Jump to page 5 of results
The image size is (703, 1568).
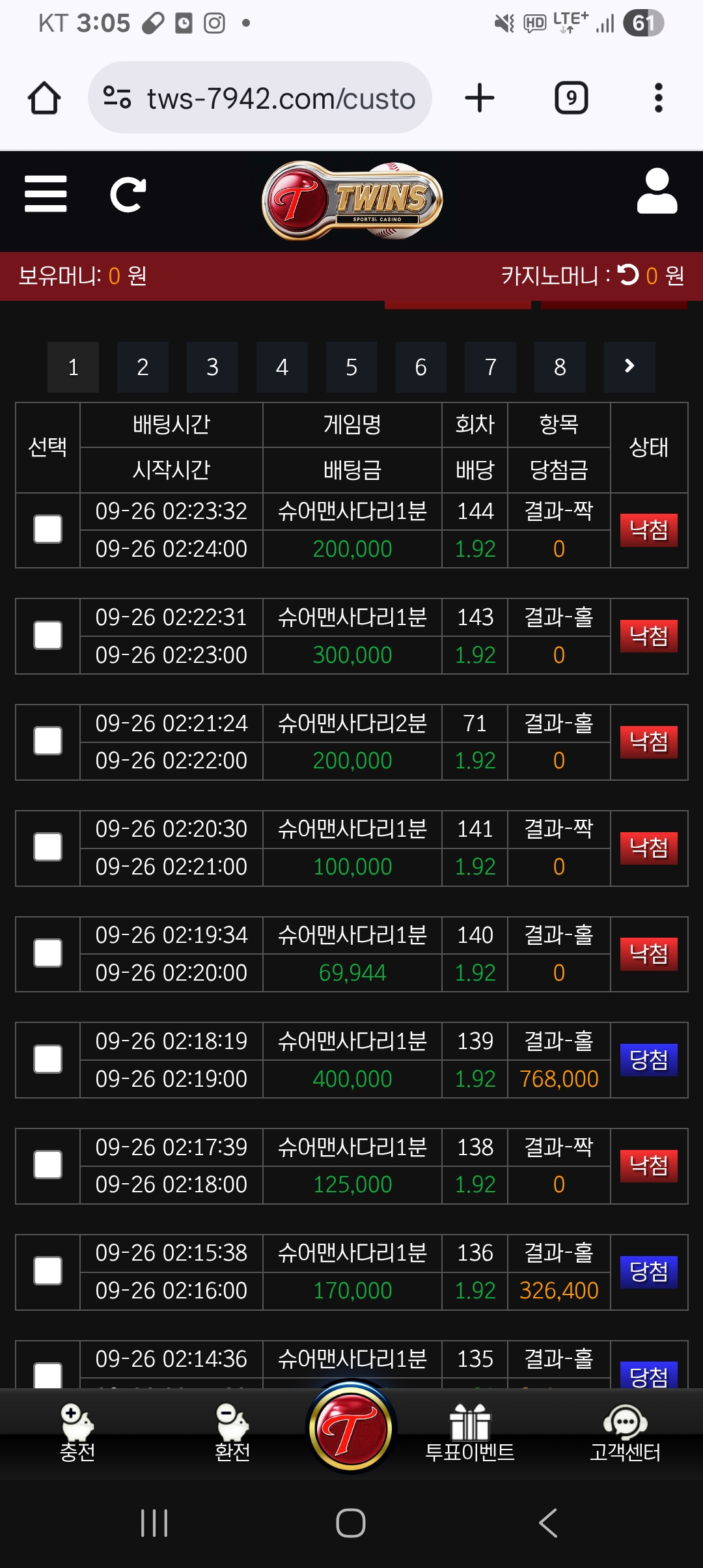pos(351,367)
